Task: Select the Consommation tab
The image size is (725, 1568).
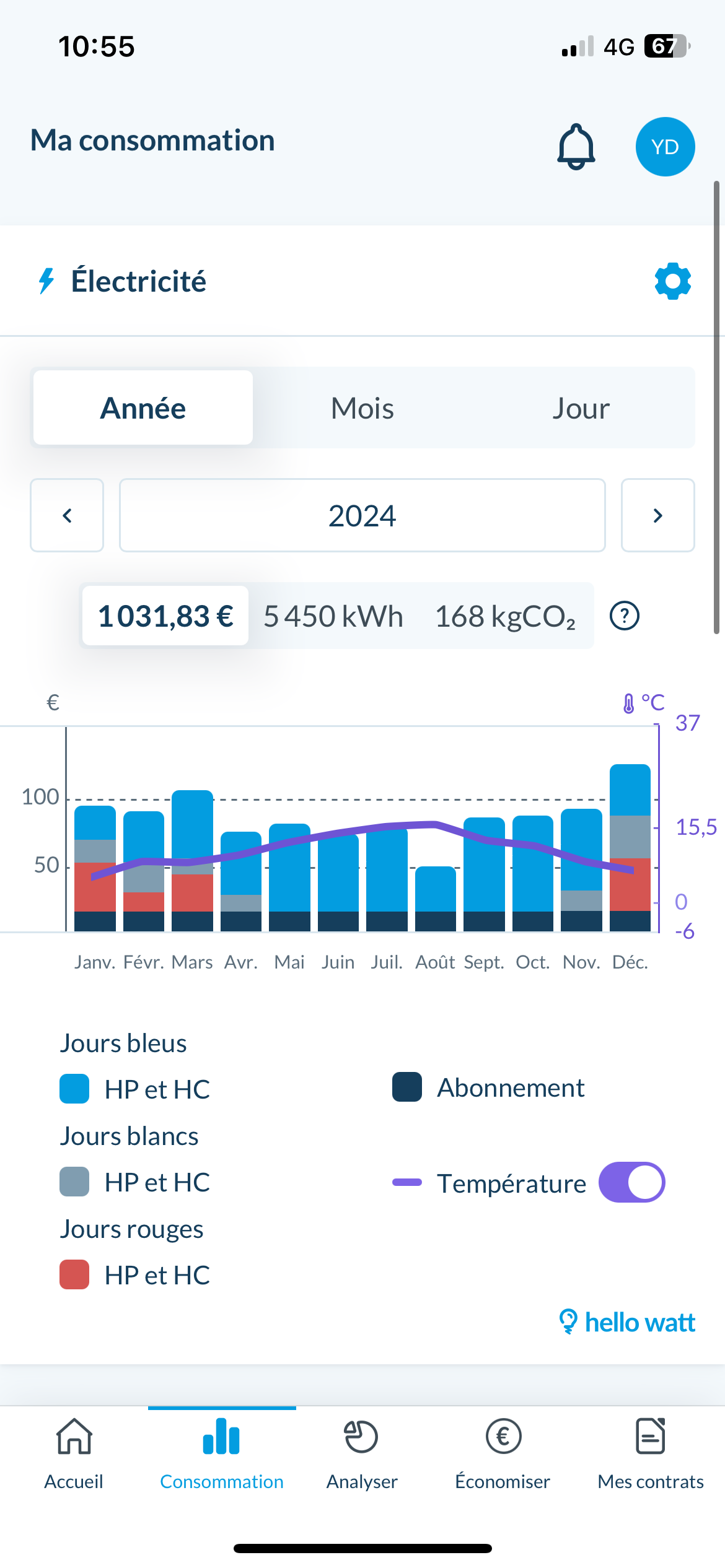Action: click(221, 1454)
